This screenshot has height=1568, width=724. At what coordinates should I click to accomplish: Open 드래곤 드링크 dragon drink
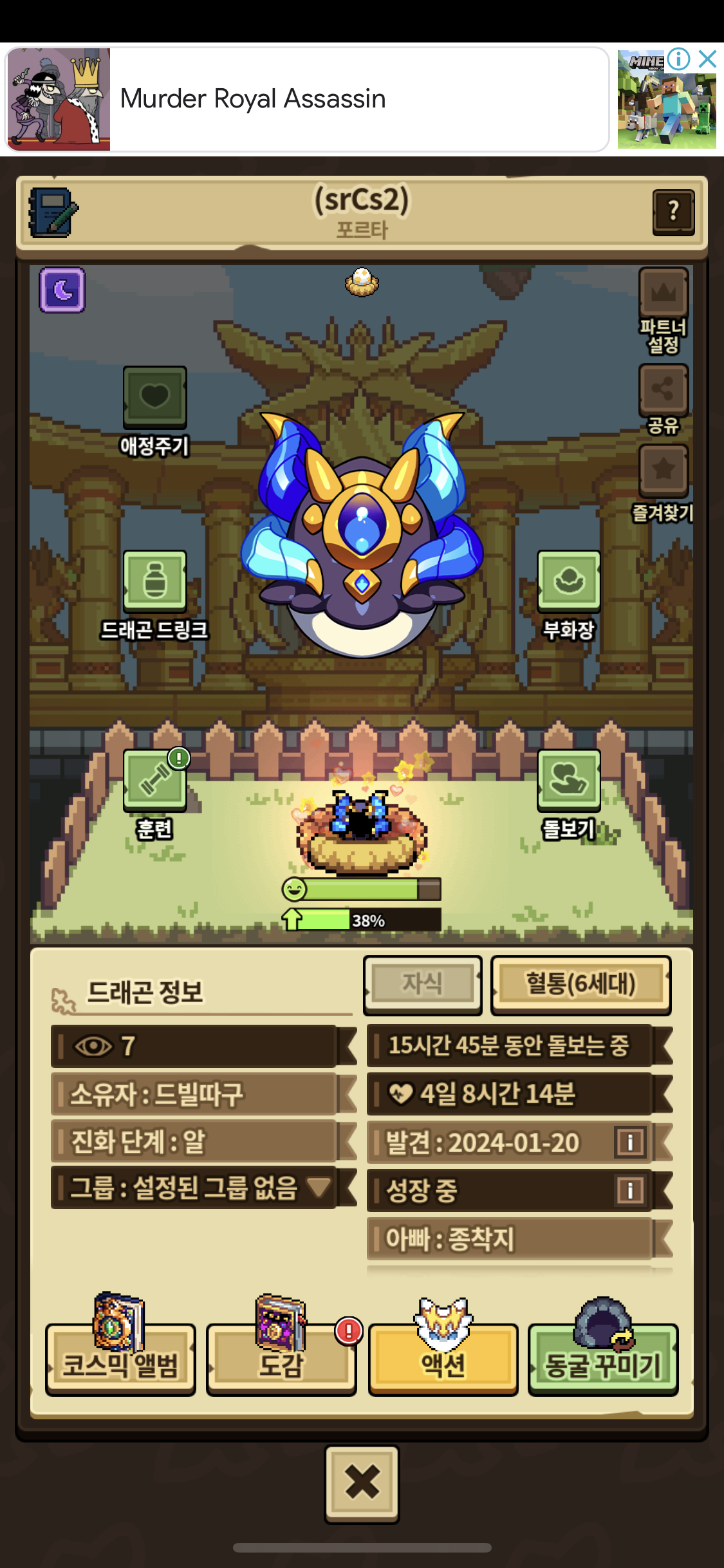tap(154, 581)
